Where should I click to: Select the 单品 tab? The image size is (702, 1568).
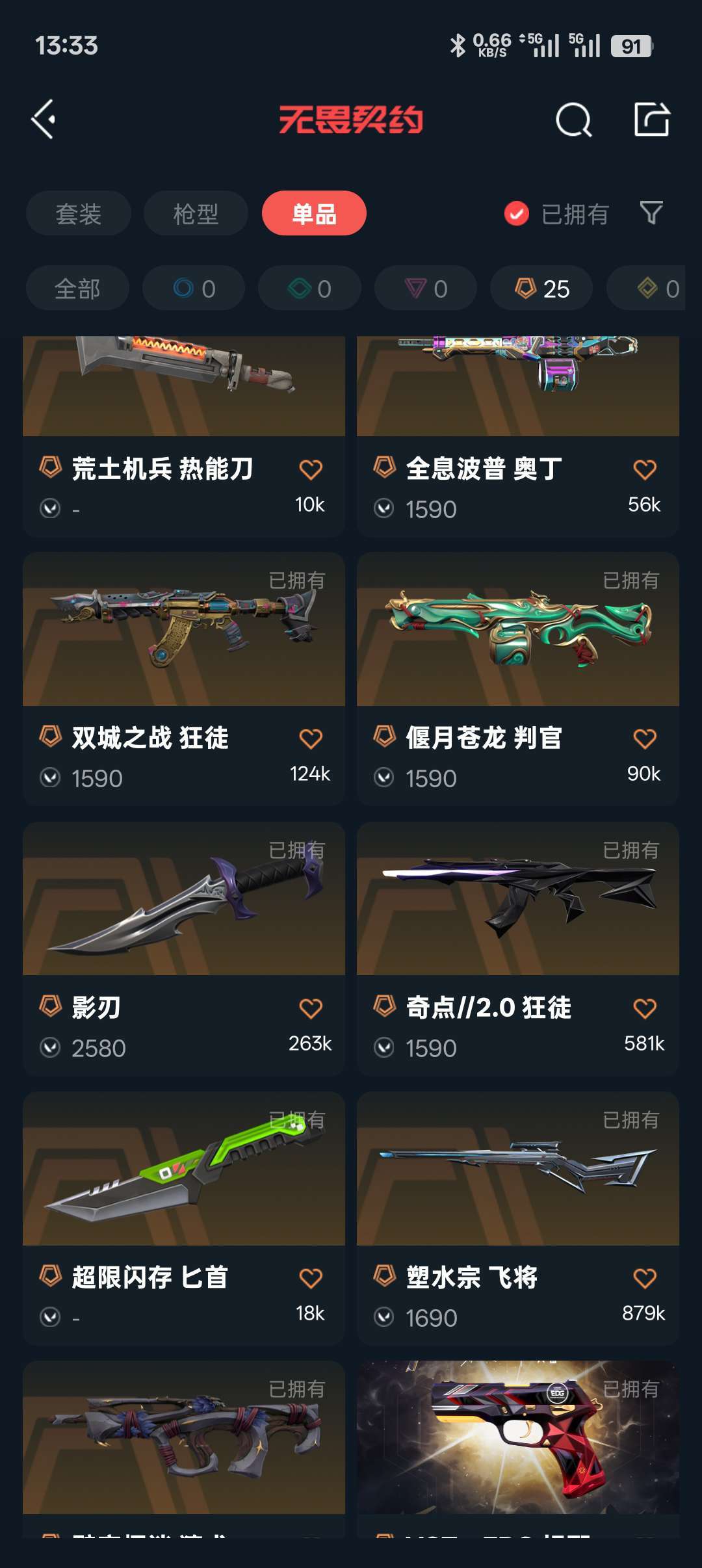(x=314, y=214)
